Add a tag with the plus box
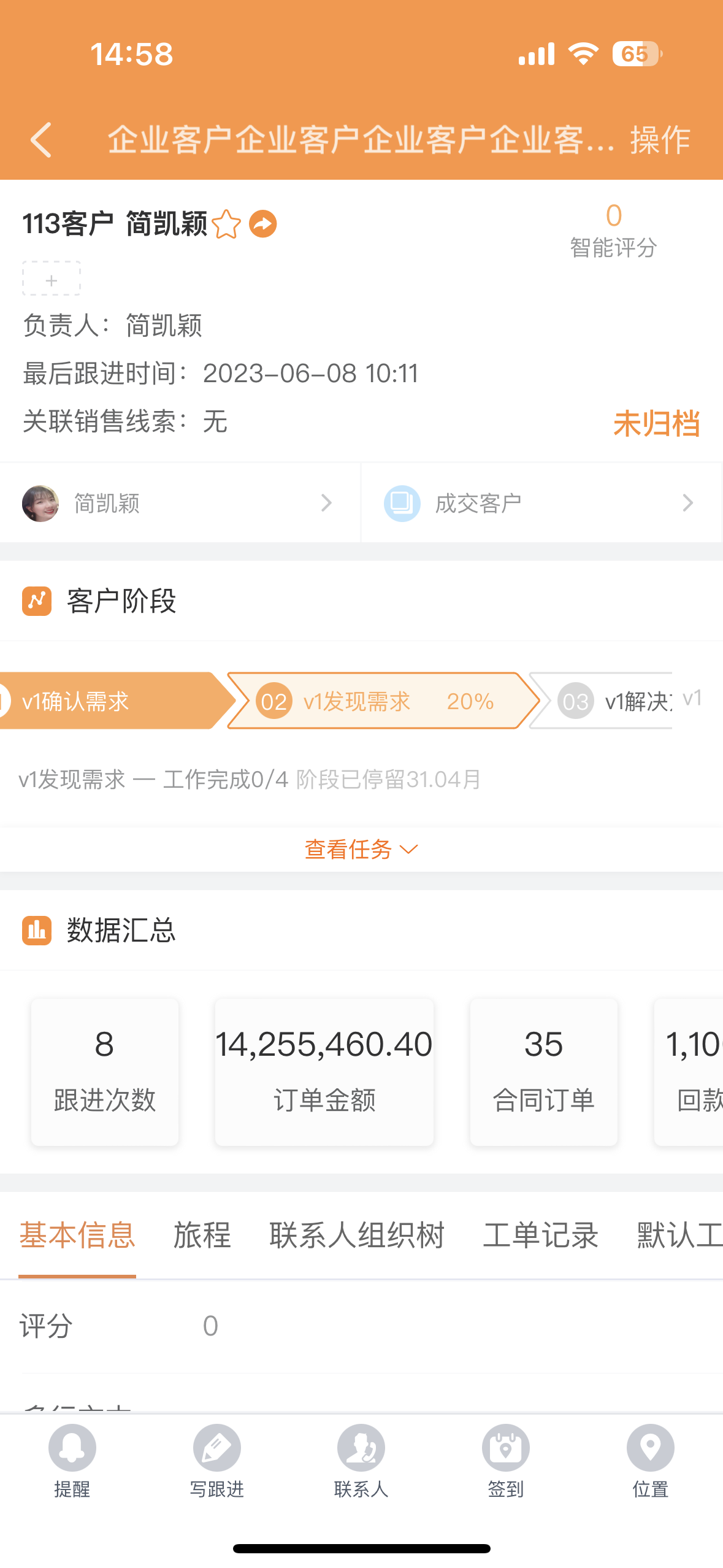This screenshot has width=723, height=1568. [52, 279]
